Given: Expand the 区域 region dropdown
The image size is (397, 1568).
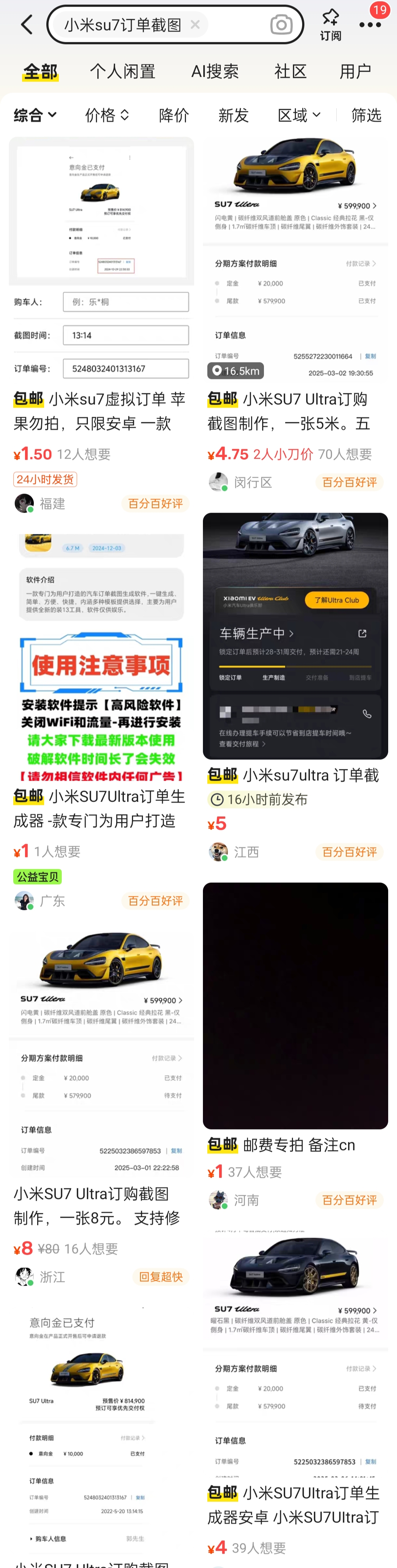Looking at the screenshot, I should point(298,115).
